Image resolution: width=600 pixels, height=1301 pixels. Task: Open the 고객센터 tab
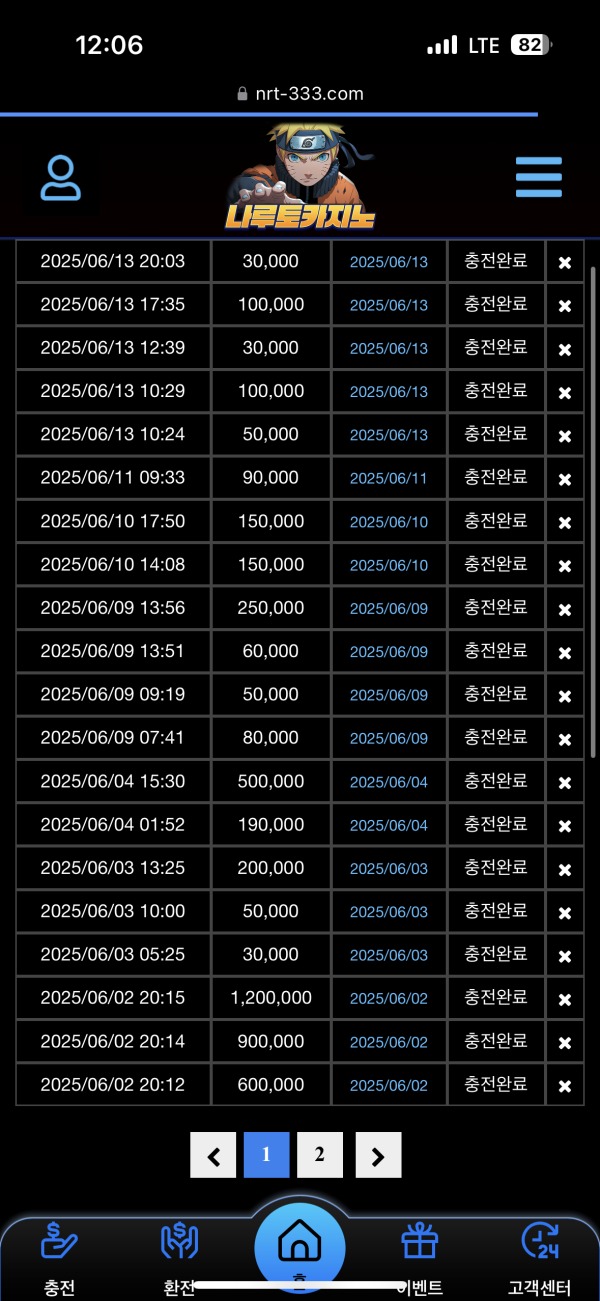click(x=540, y=1258)
